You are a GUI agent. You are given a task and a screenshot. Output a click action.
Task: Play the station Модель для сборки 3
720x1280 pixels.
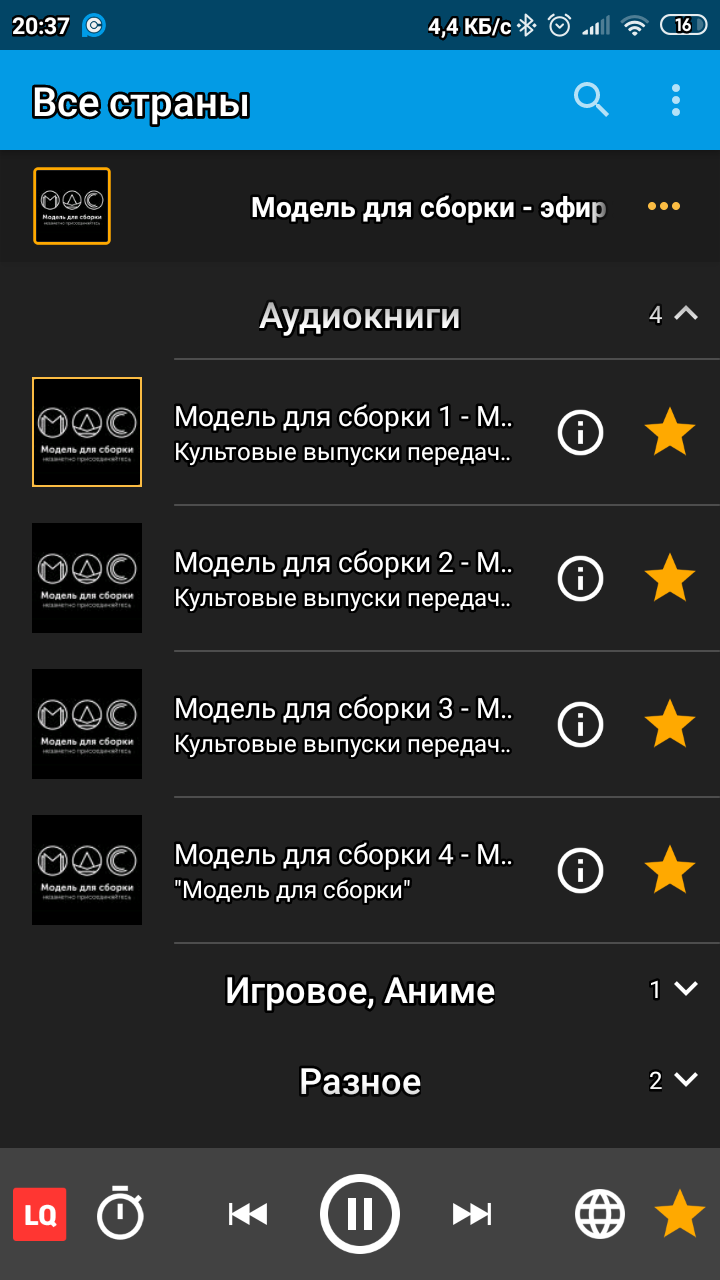click(x=342, y=724)
